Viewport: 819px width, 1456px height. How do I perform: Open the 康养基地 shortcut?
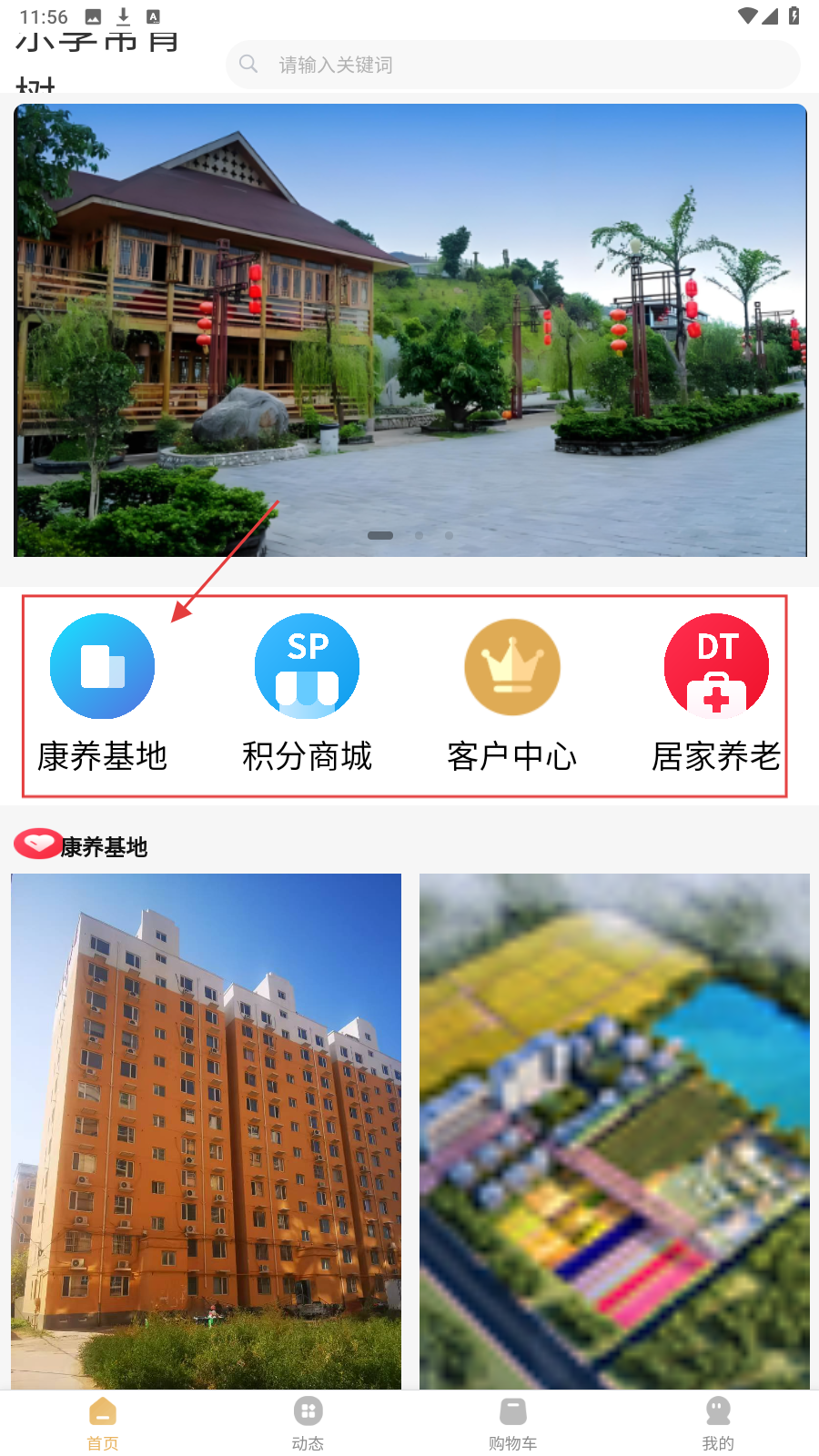(102, 693)
